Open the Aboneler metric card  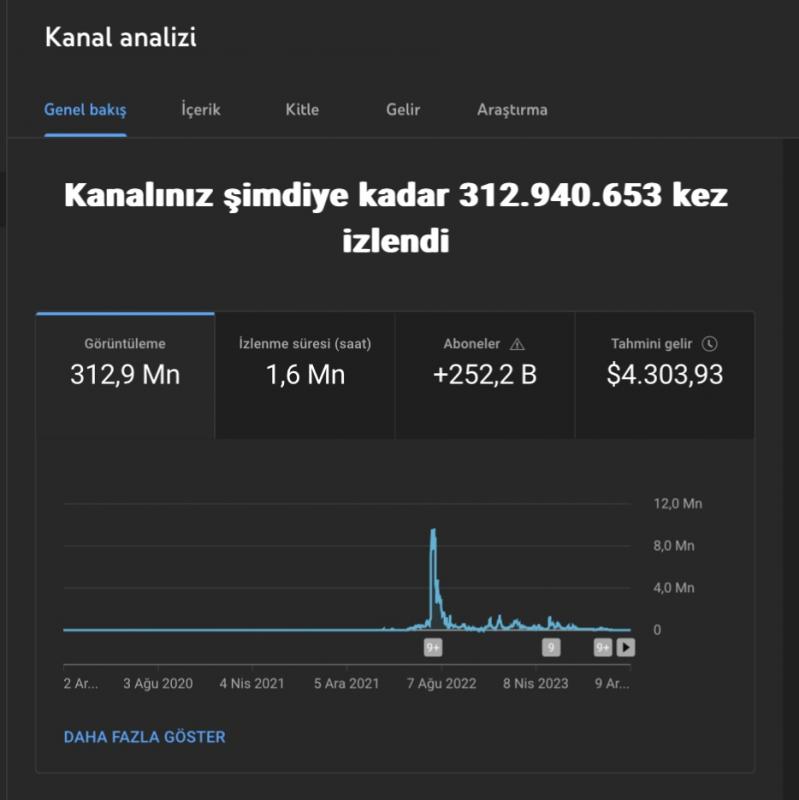click(x=485, y=375)
